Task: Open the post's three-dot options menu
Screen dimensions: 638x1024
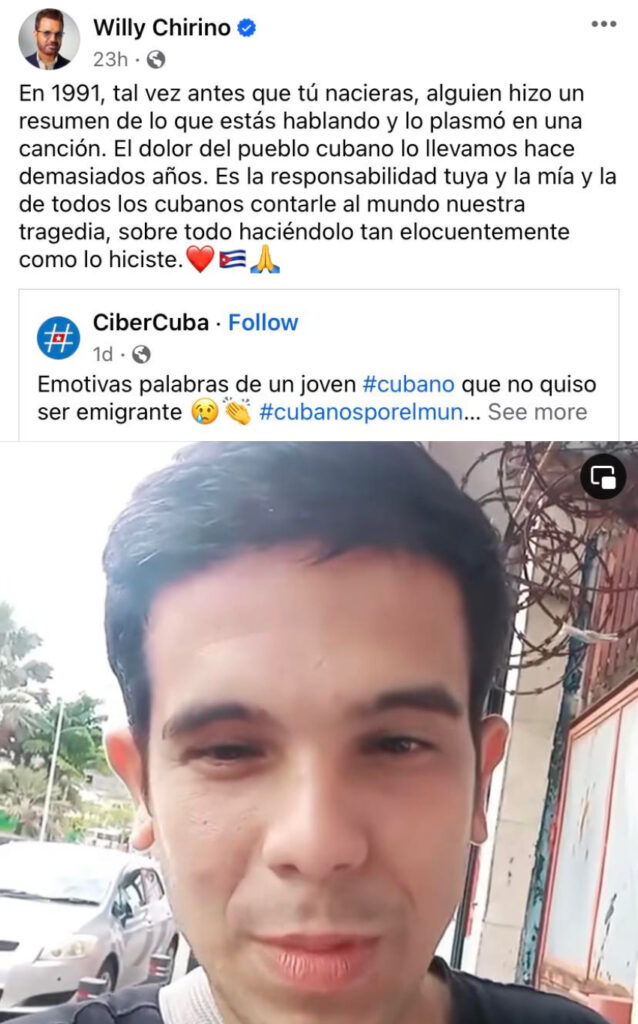Action: (x=603, y=24)
